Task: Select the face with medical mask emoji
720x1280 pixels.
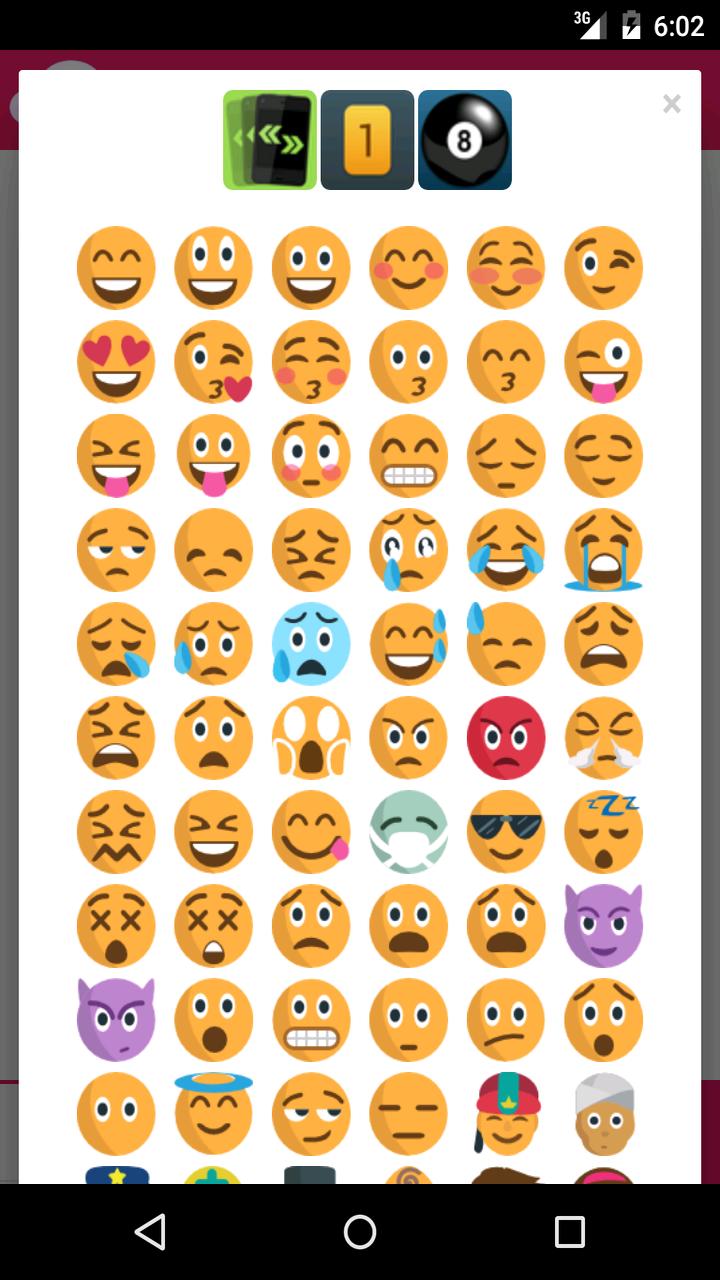Action: click(x=408, y=831)
